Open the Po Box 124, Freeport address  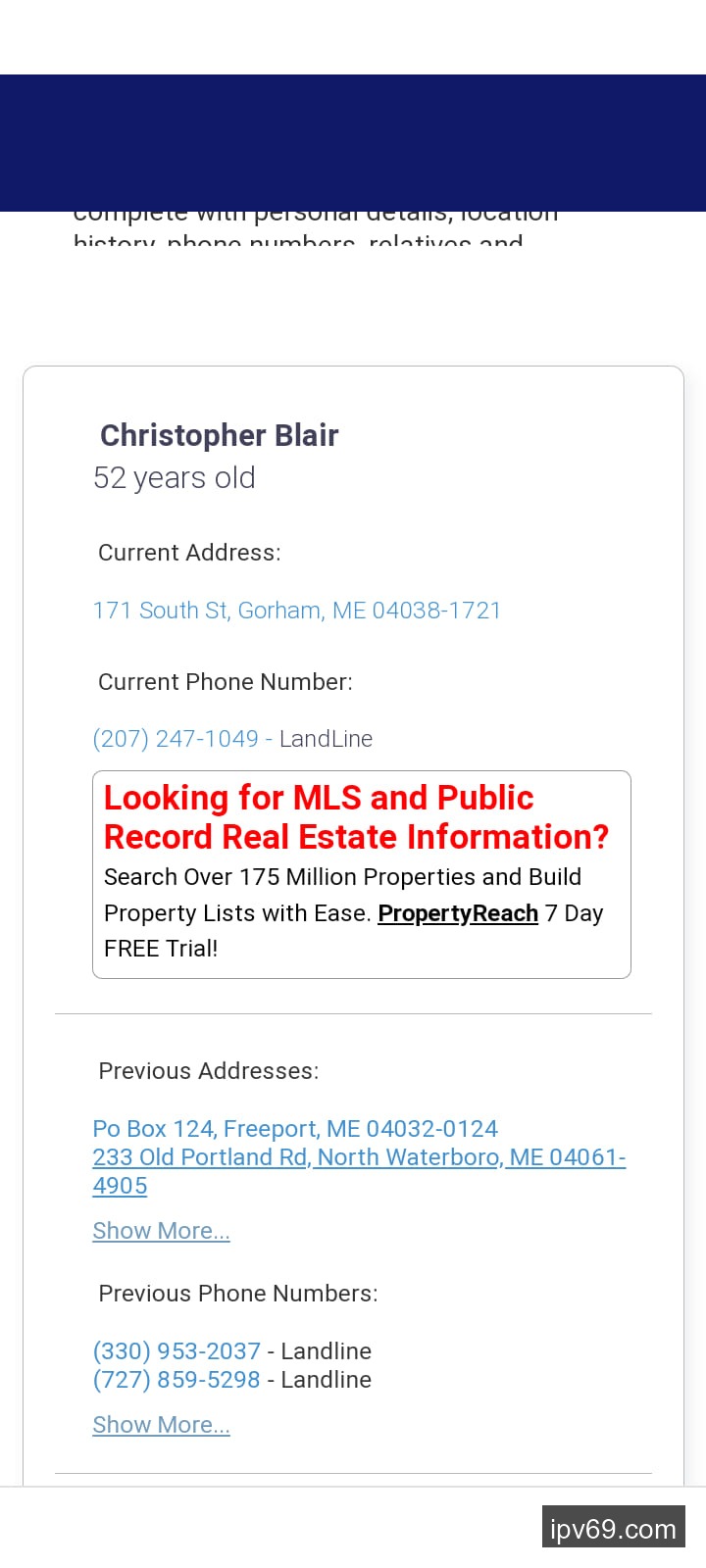pos(295,1129)
